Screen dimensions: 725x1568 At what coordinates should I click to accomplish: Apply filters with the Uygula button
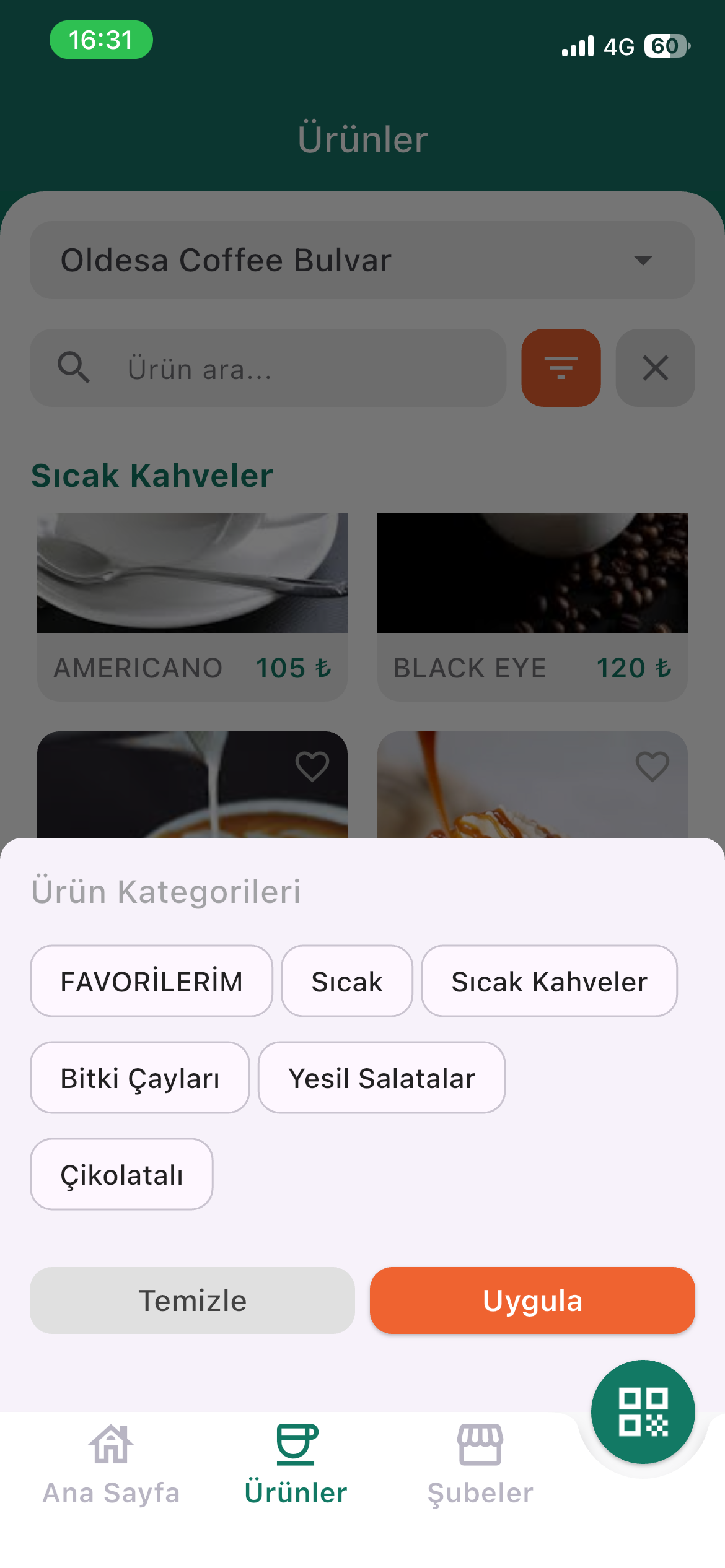click(532, 1300)
